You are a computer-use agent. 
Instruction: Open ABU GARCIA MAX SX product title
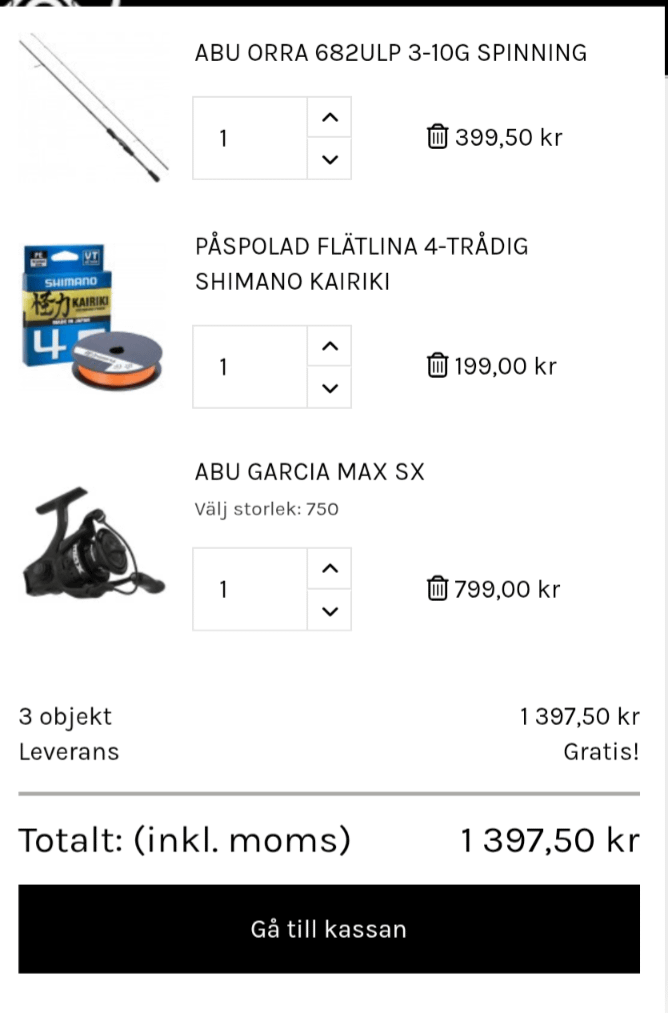pyautogui.click(x=309, y=471)
